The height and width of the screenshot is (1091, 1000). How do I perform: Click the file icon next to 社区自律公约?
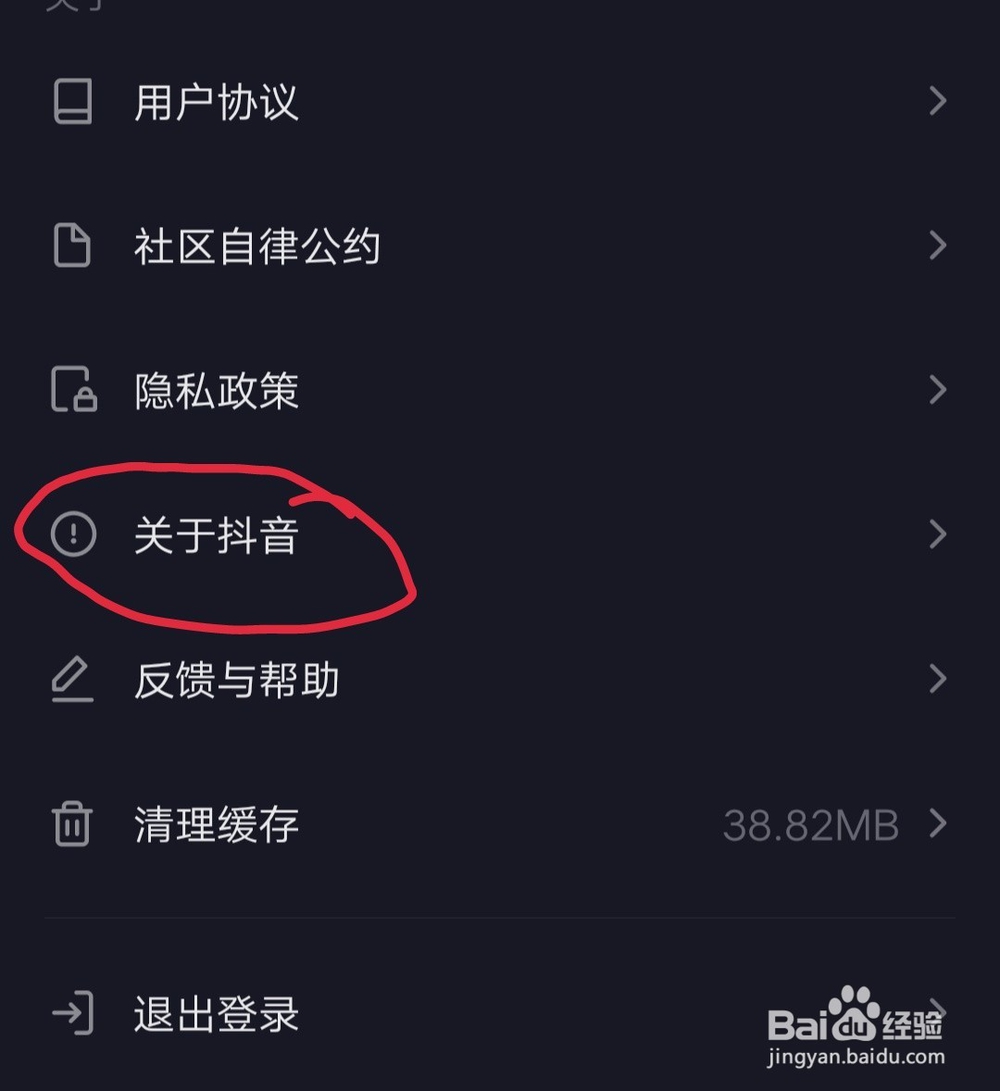70,244
